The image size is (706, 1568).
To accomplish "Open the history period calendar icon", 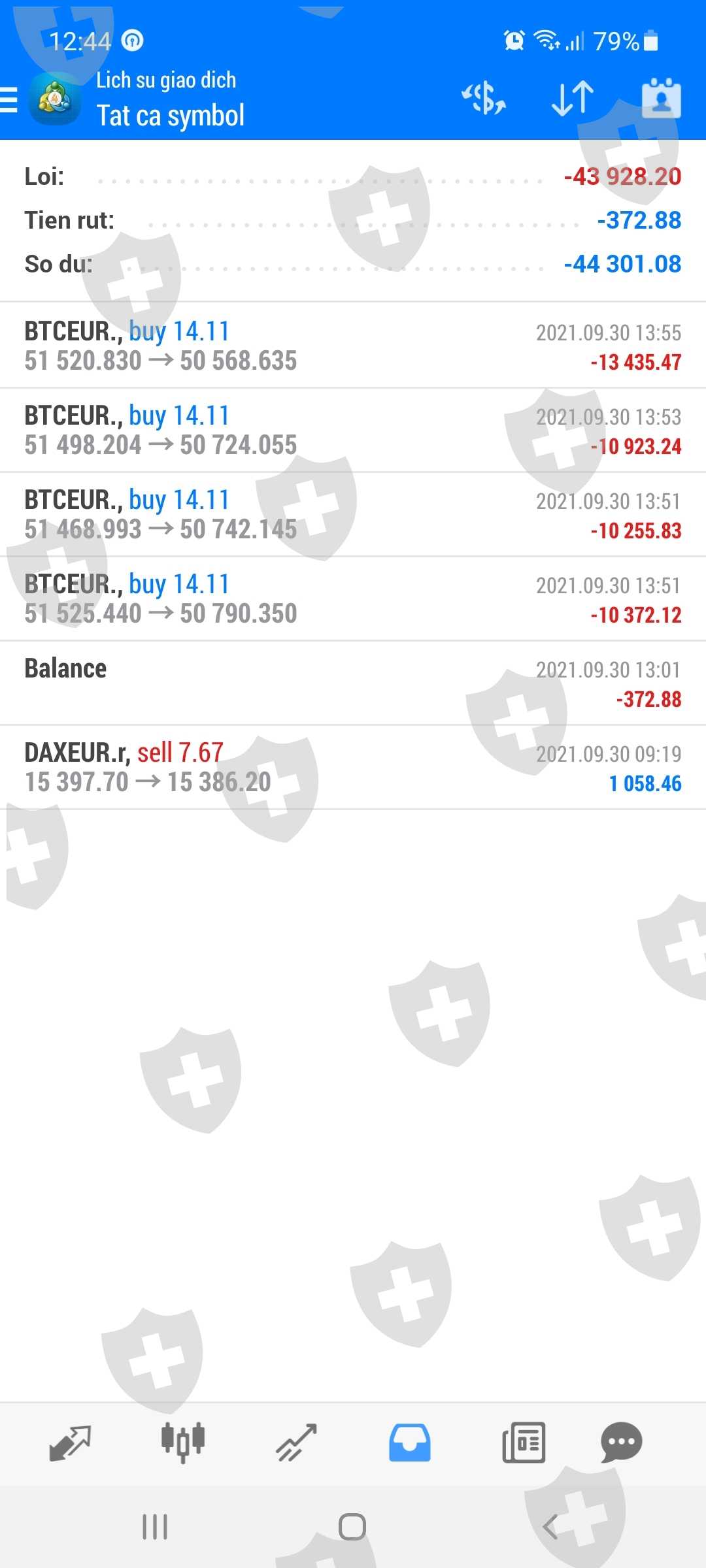I will (661, 99).
